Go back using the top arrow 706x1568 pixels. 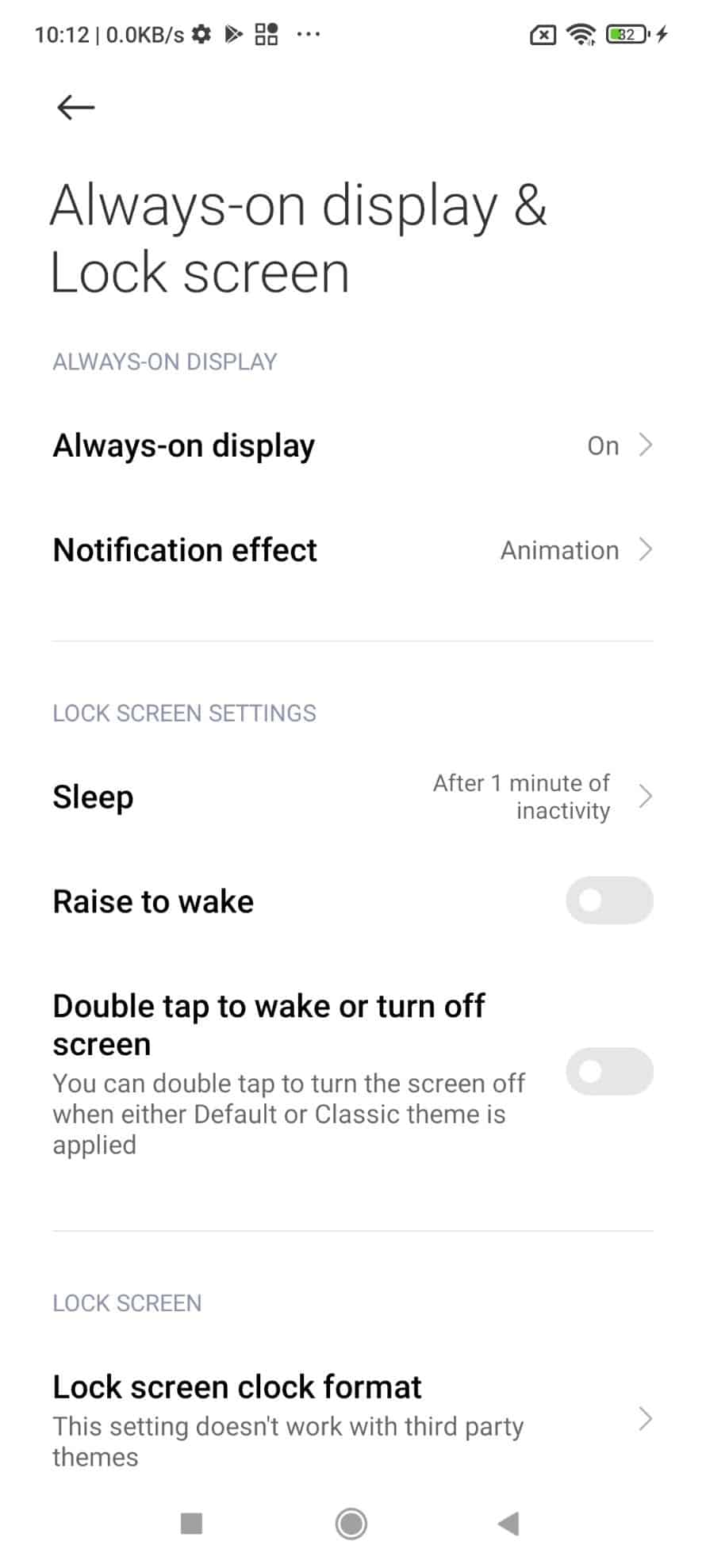pos(76,107)
